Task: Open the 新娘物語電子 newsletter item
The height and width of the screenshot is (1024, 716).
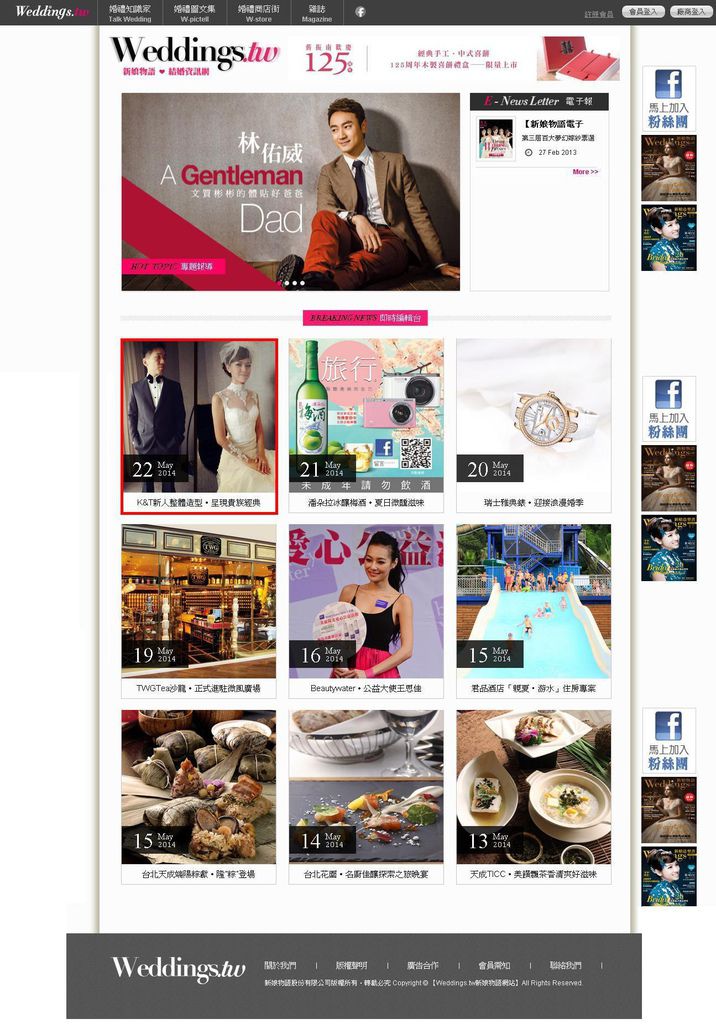Action: tap(557, 124)
